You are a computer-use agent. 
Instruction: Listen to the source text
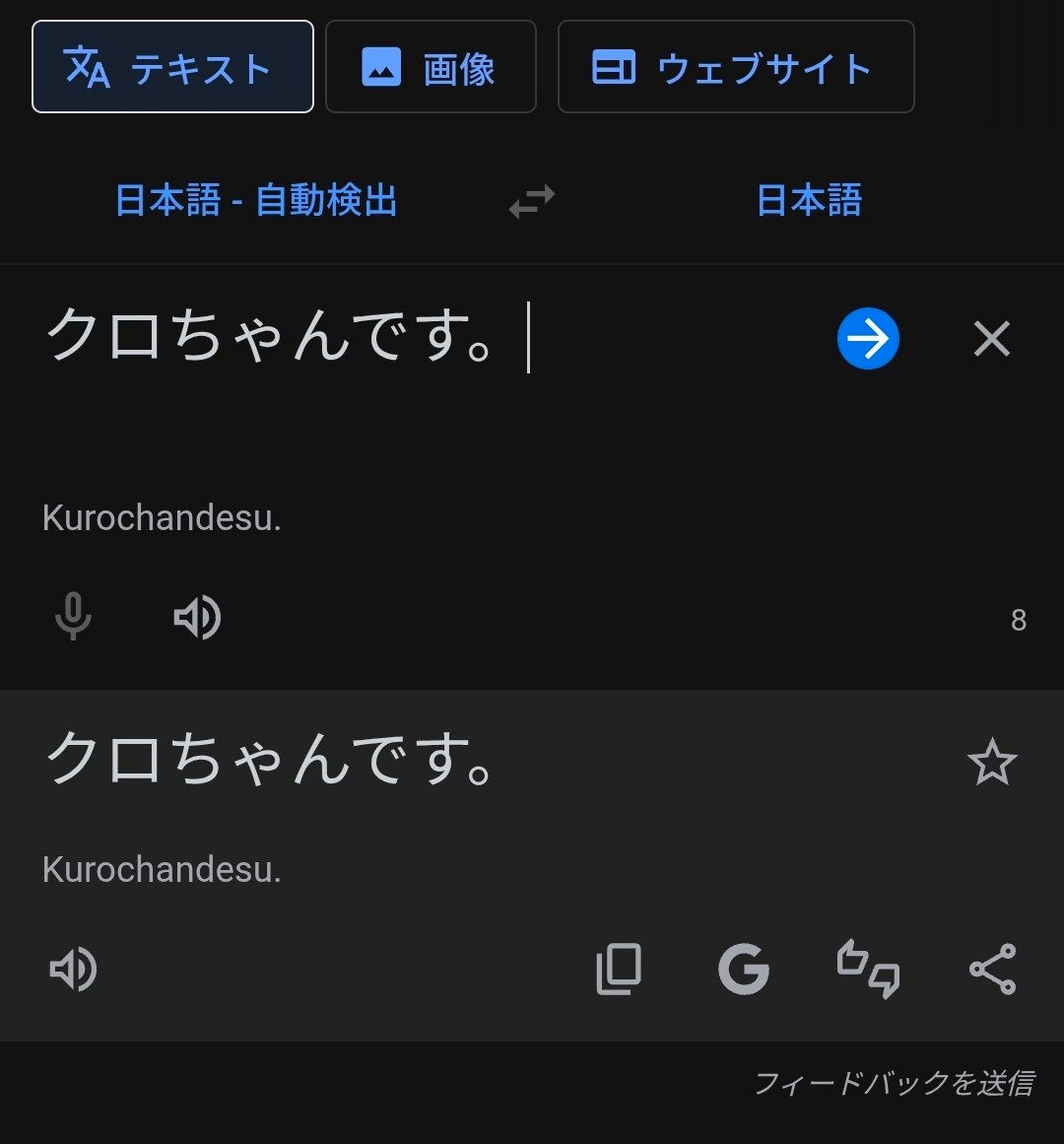click(x=197, y=618)
